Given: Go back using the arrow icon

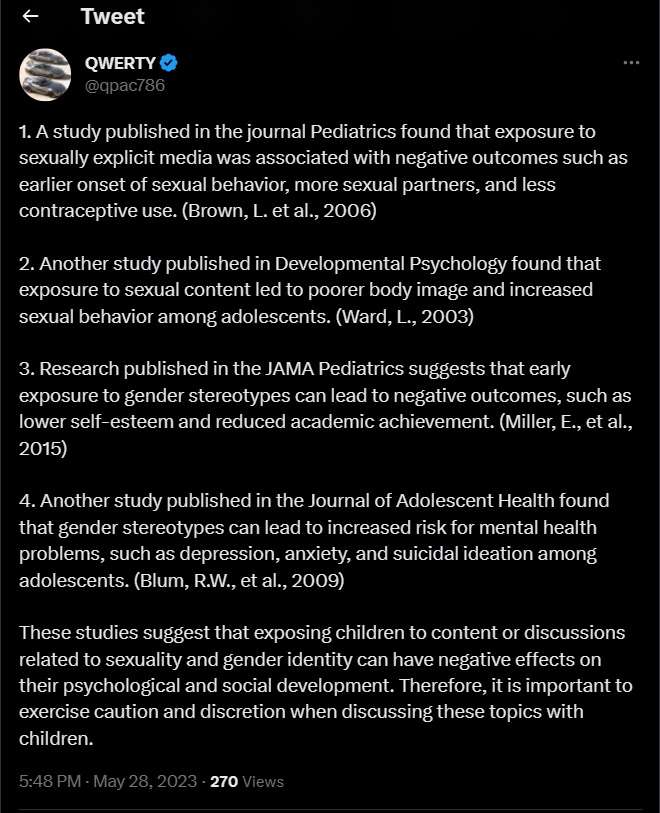Looking at the screenshot, I should point(31,17).
